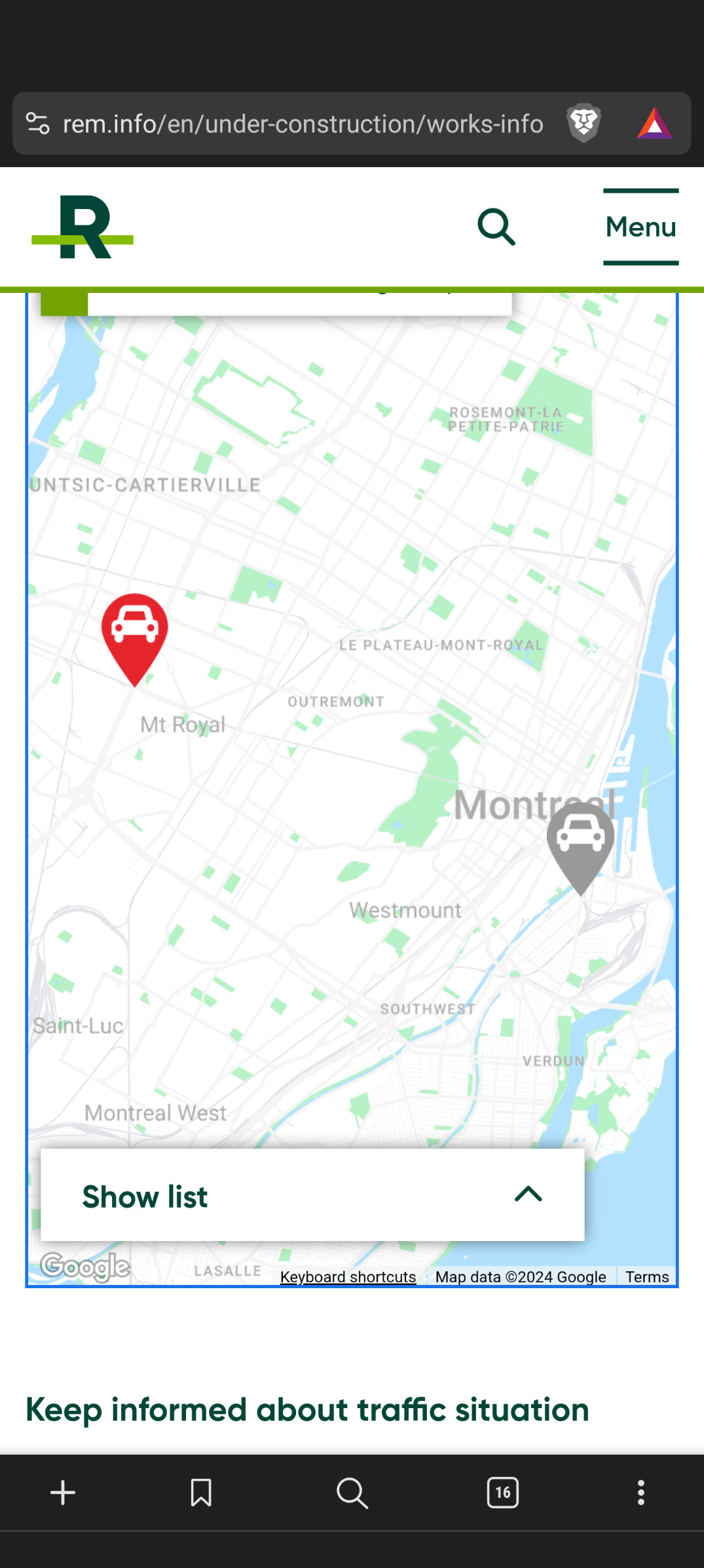Open the Menu navigation button
The height and width of the screenshot is (1568, 704).
click(640, 227)
